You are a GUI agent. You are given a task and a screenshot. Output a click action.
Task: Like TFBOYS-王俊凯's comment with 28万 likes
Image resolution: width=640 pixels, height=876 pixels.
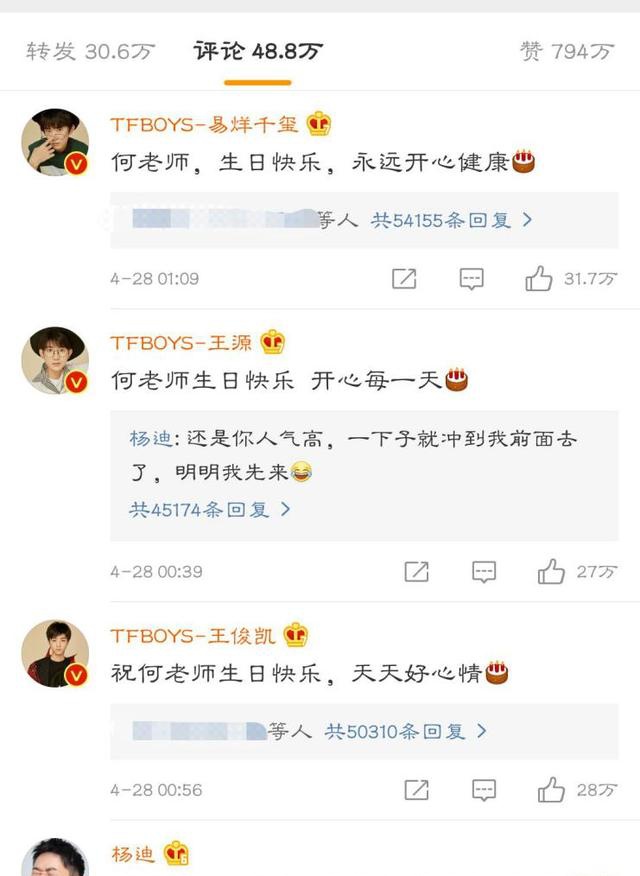pos(551,790)
